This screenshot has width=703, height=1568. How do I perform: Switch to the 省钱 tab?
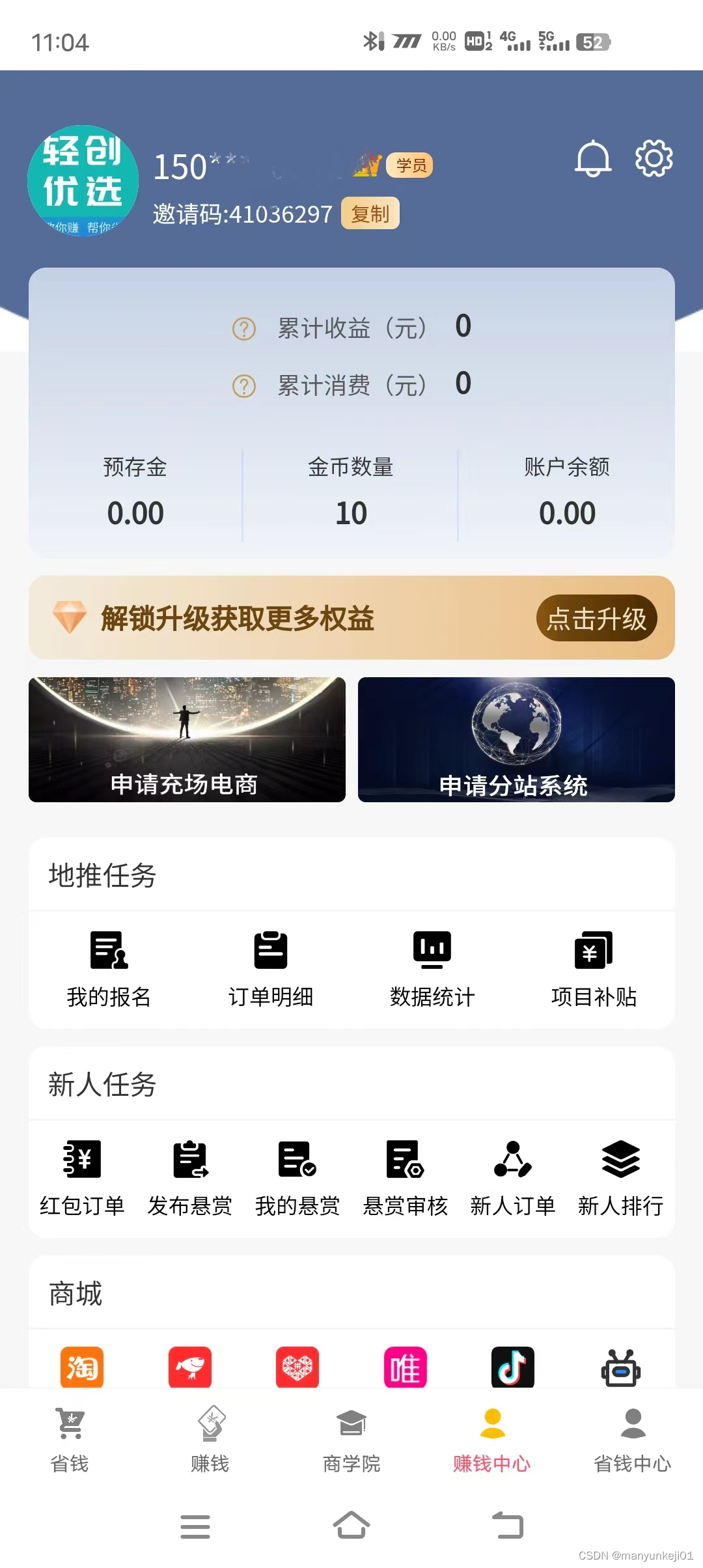click(70, 1440)
